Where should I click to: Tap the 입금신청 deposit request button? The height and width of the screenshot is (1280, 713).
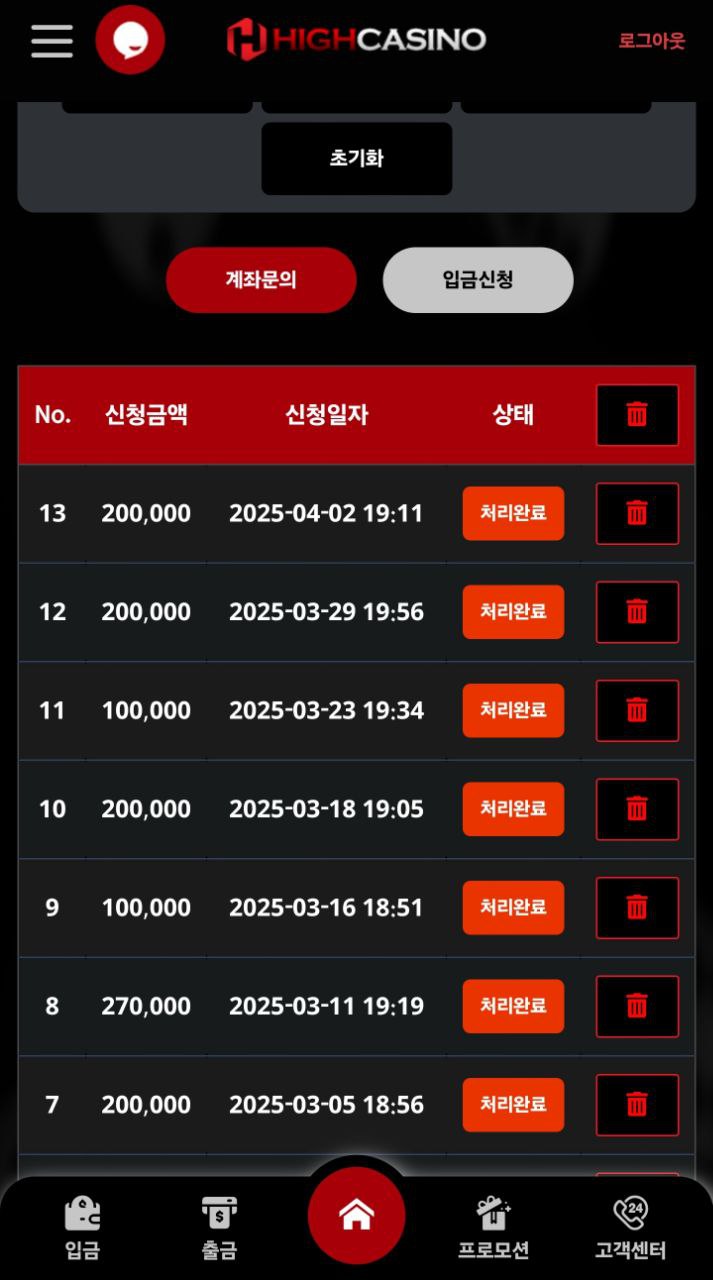click(x=478, y=280)
